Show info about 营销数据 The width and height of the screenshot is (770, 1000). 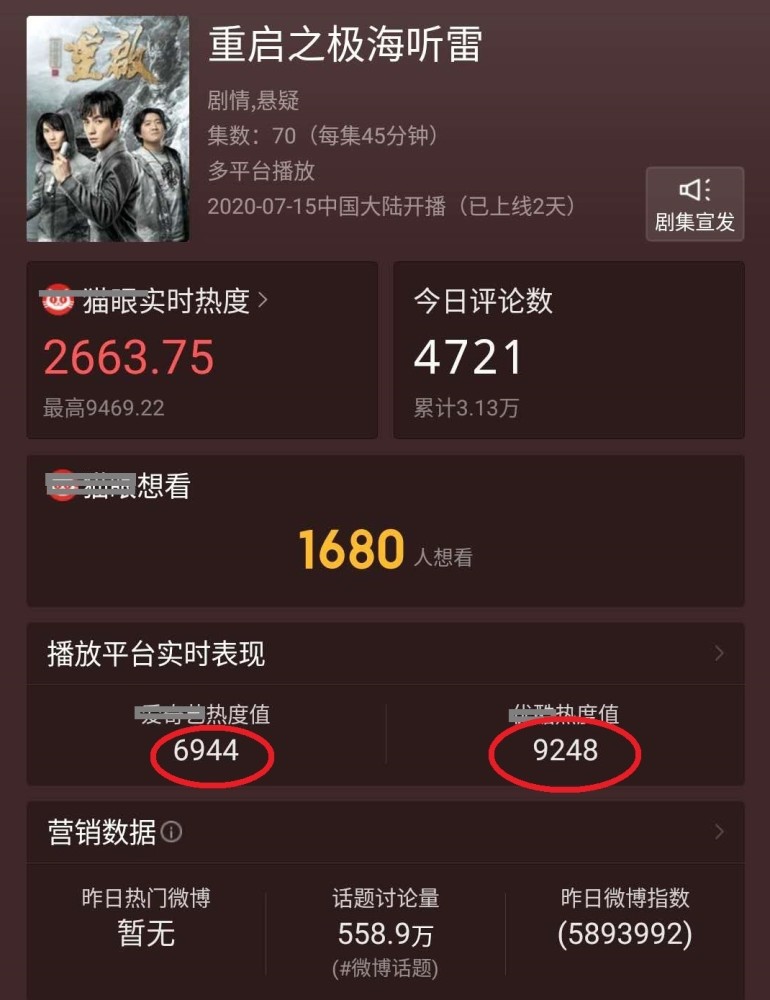(172, 832)
